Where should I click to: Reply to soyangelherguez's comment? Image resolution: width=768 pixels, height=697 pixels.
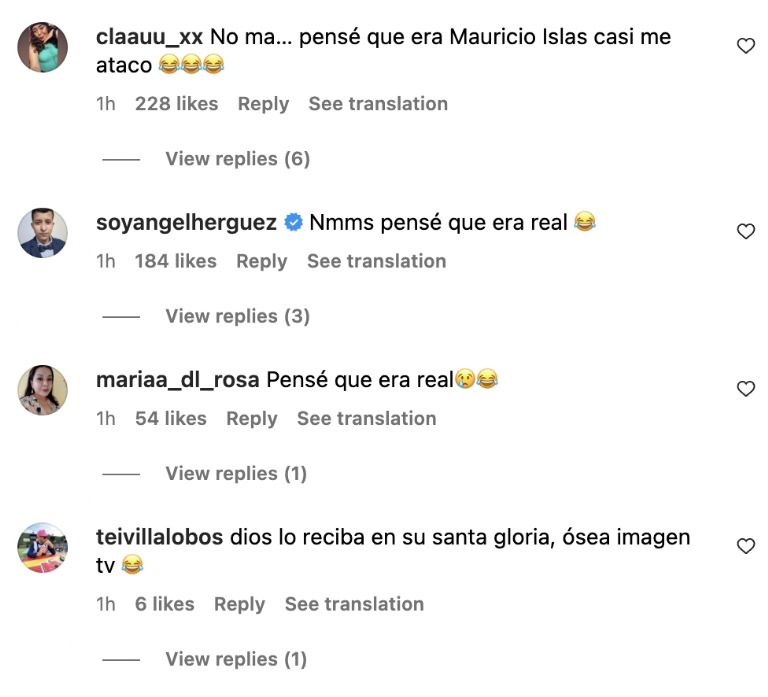click(261, 261)
